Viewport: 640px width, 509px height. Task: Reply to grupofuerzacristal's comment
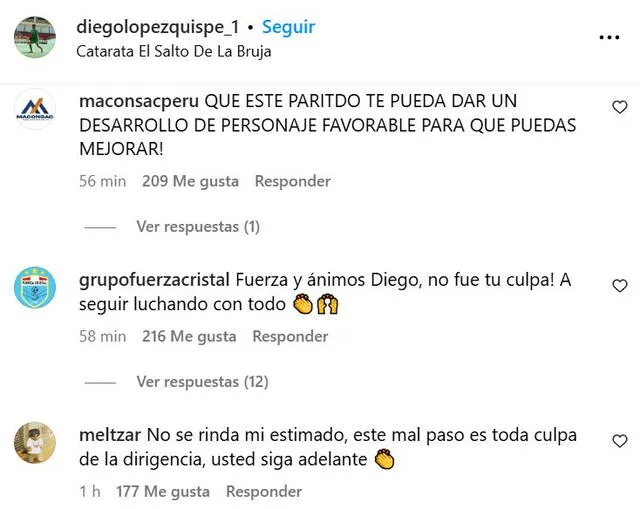click(x=290, y=336)
